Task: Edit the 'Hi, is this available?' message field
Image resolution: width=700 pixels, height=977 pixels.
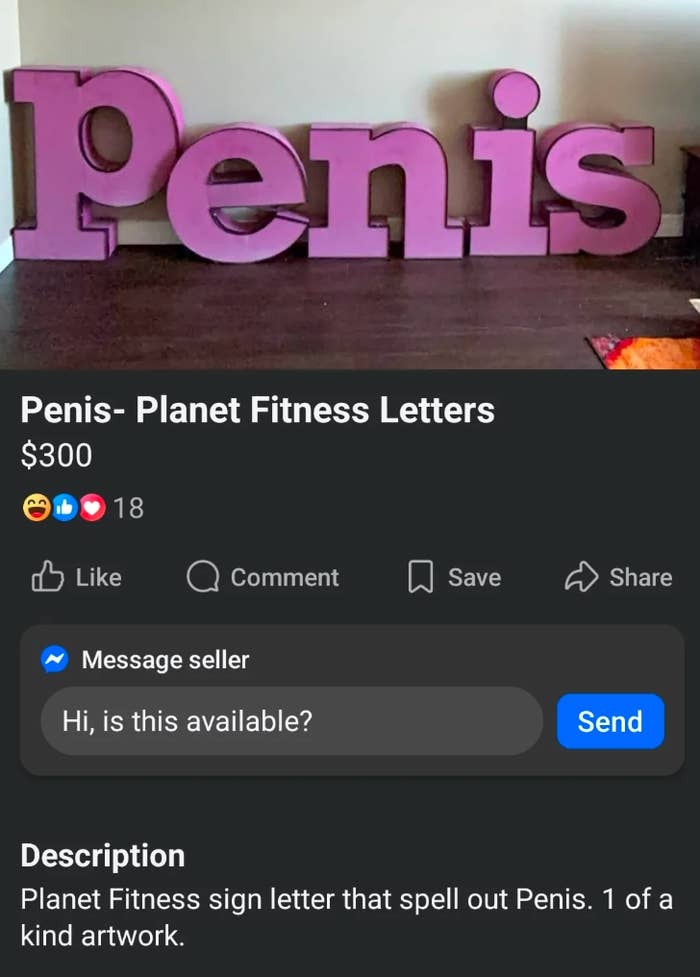Action: click(x=291, y=721)
